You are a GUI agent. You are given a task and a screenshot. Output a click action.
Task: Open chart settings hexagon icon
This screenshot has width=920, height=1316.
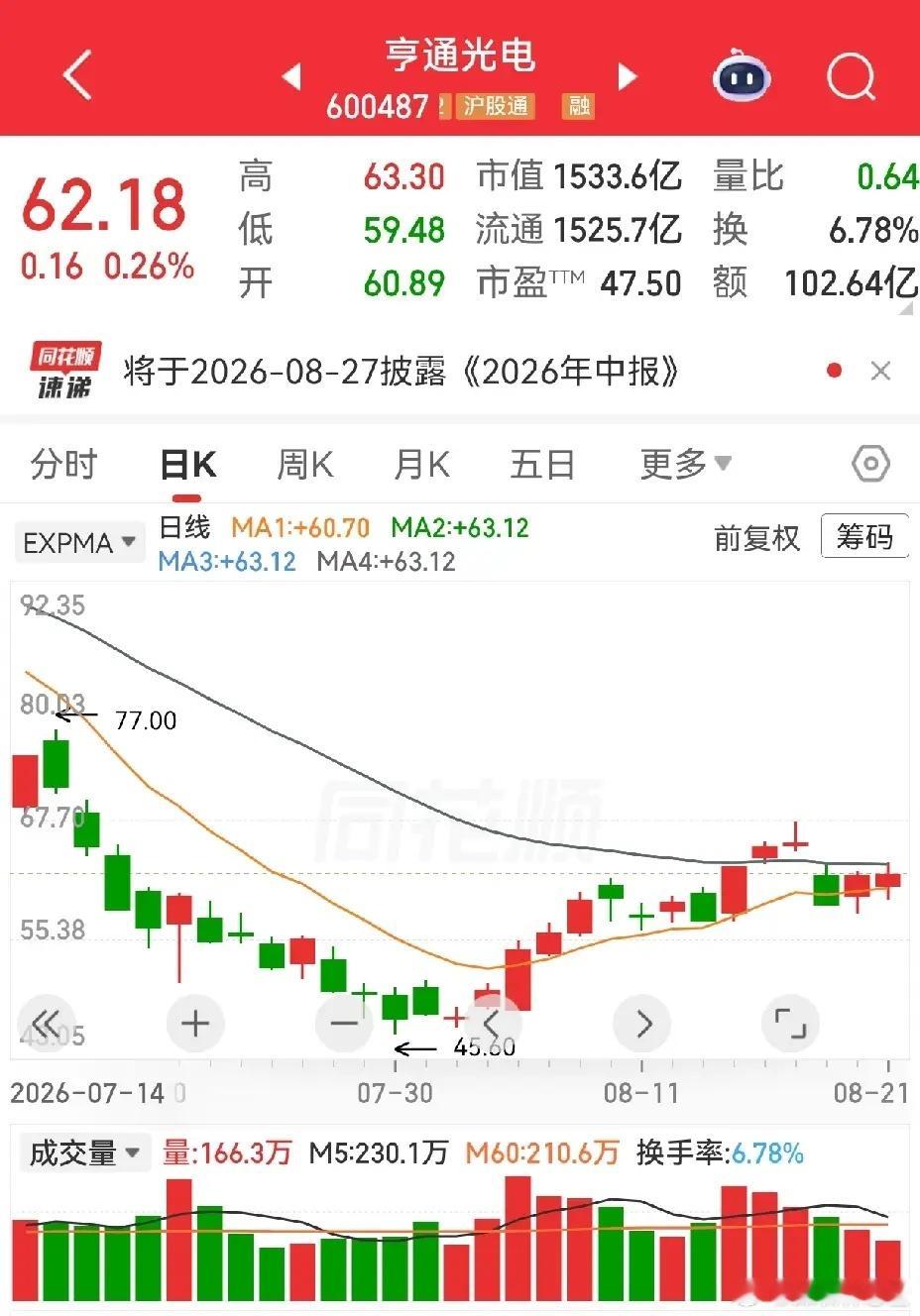871,464
